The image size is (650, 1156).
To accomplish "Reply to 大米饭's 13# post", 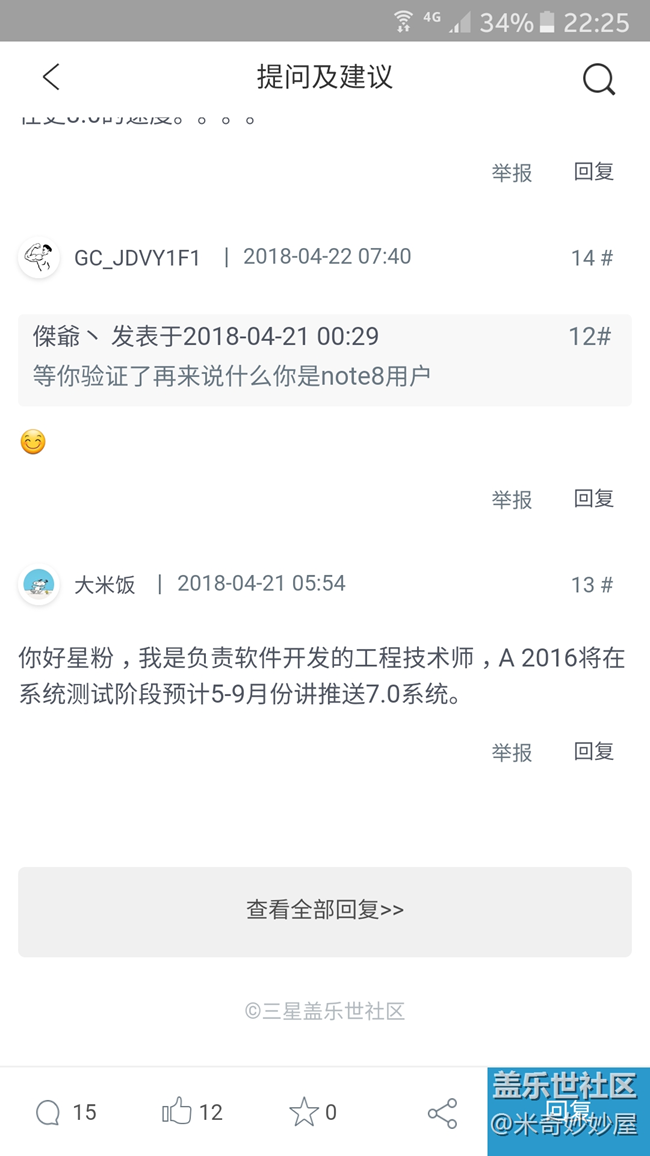I will point(593,751).
